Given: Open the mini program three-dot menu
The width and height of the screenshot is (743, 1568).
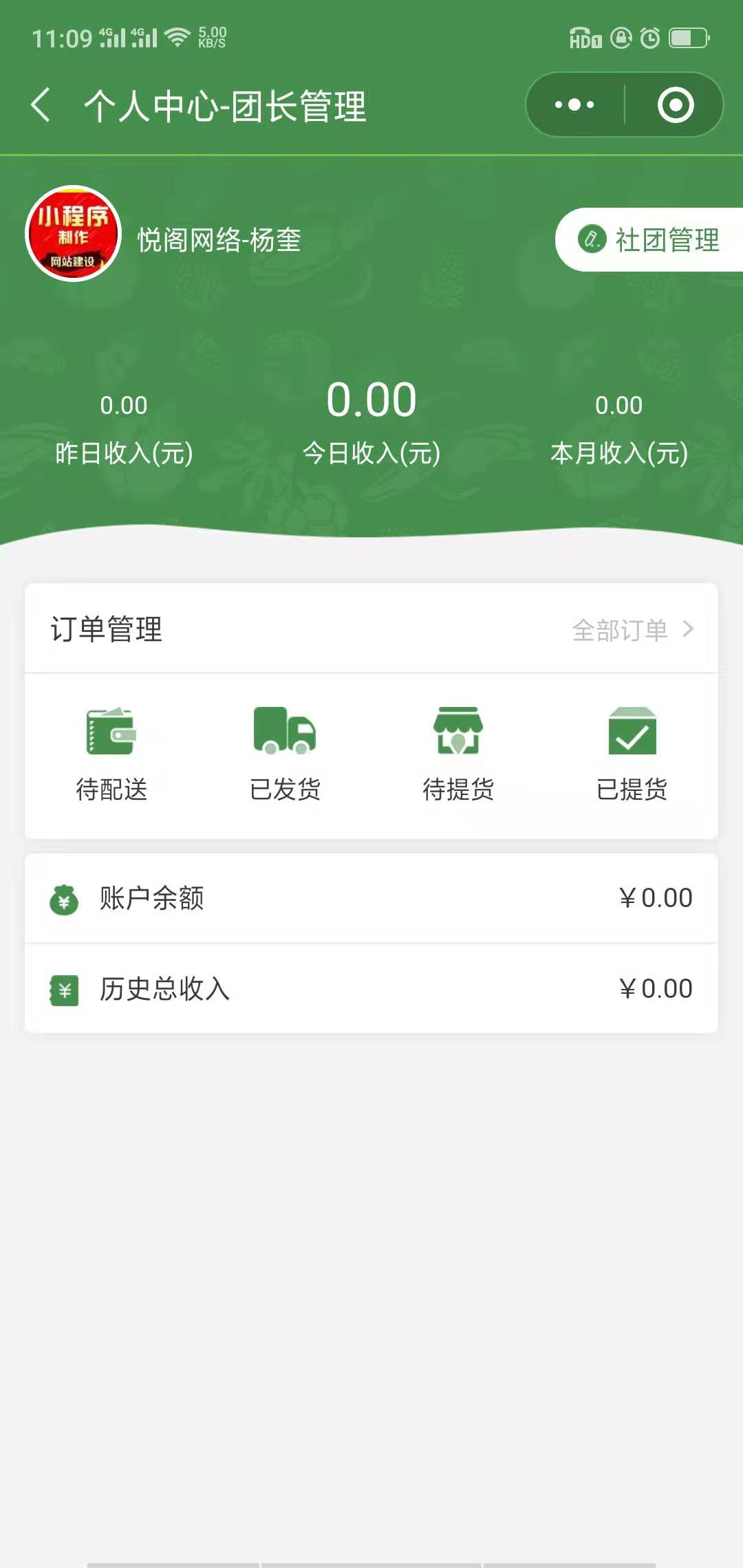Looking at the screenshot, I should 574,105.
